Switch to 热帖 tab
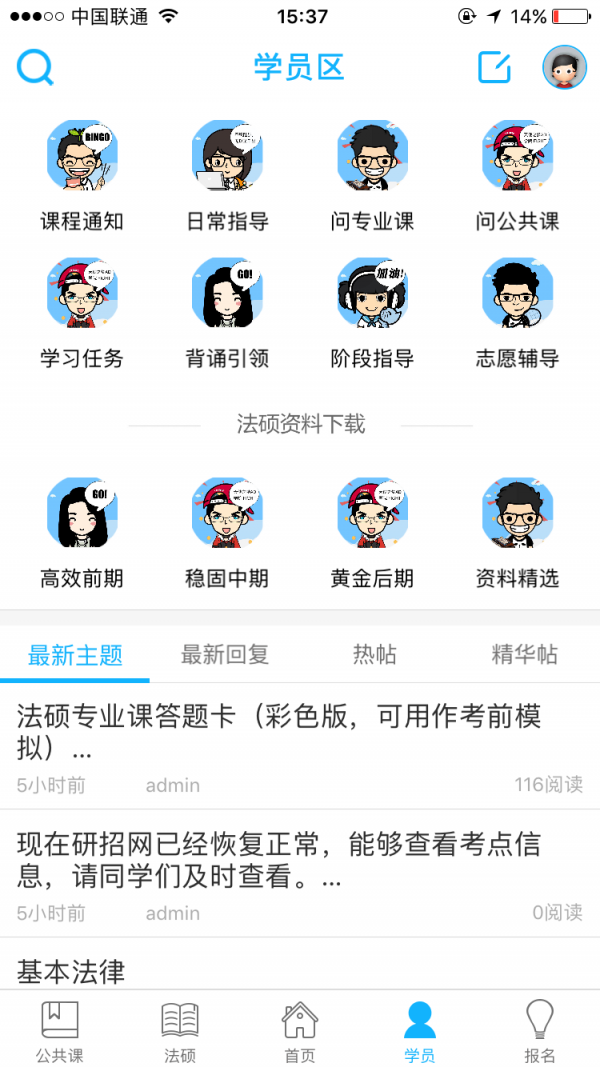 (375, 655)
